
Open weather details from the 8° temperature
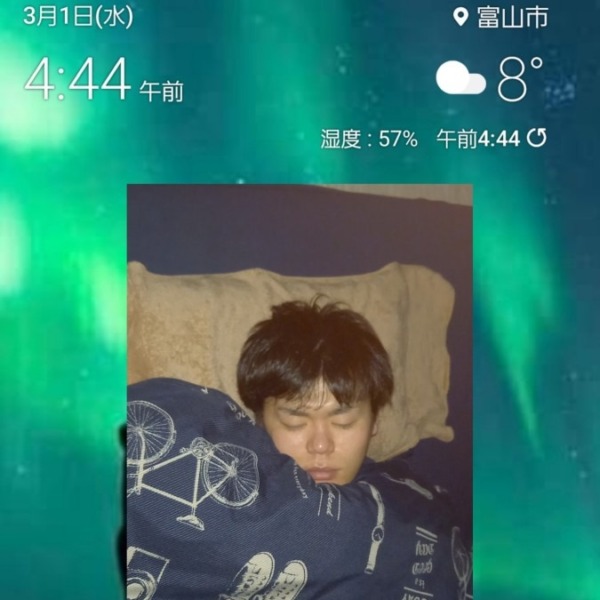click(520, 80)
